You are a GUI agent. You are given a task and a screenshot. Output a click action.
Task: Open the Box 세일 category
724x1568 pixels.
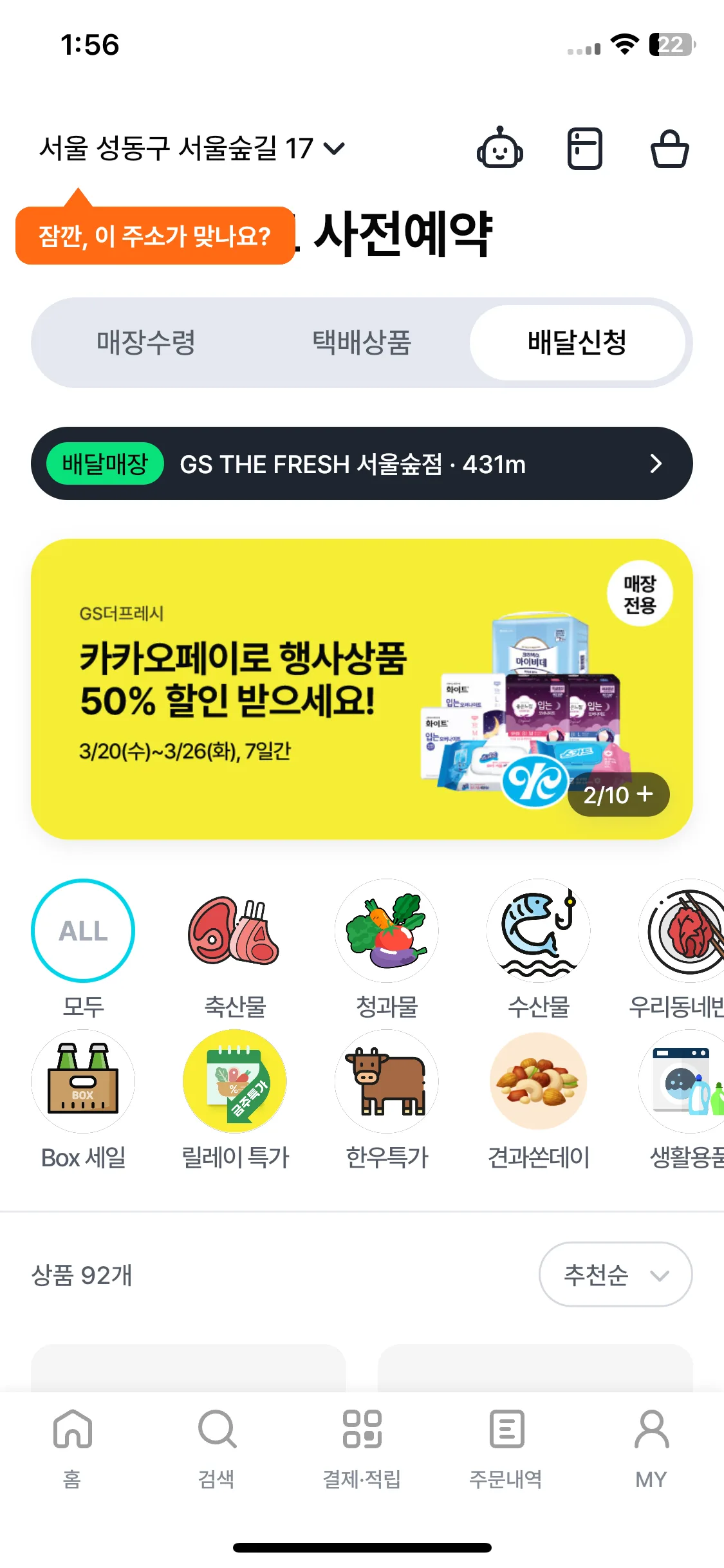tap(83, 1101)
